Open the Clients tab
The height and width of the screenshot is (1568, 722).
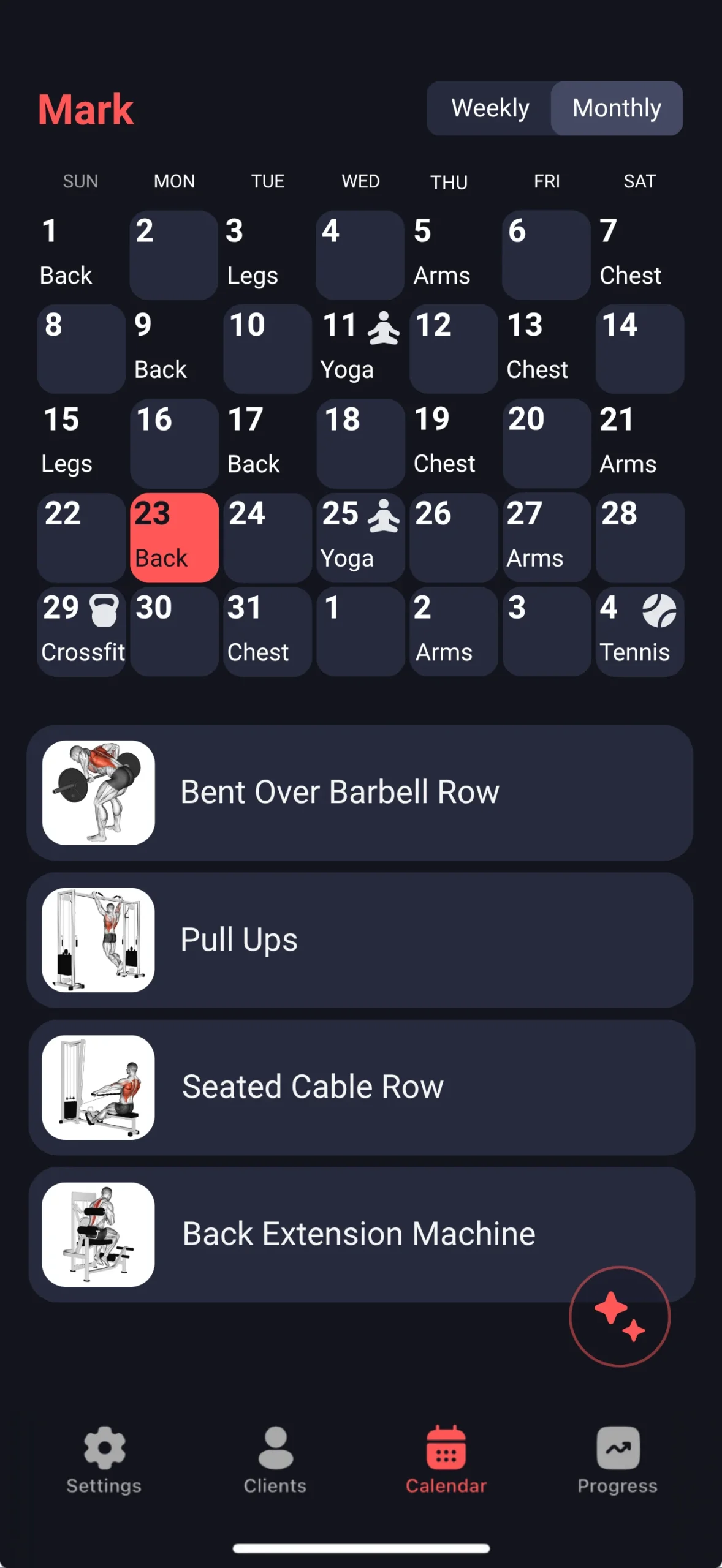pyautogui.click(x=275, y=1460)
